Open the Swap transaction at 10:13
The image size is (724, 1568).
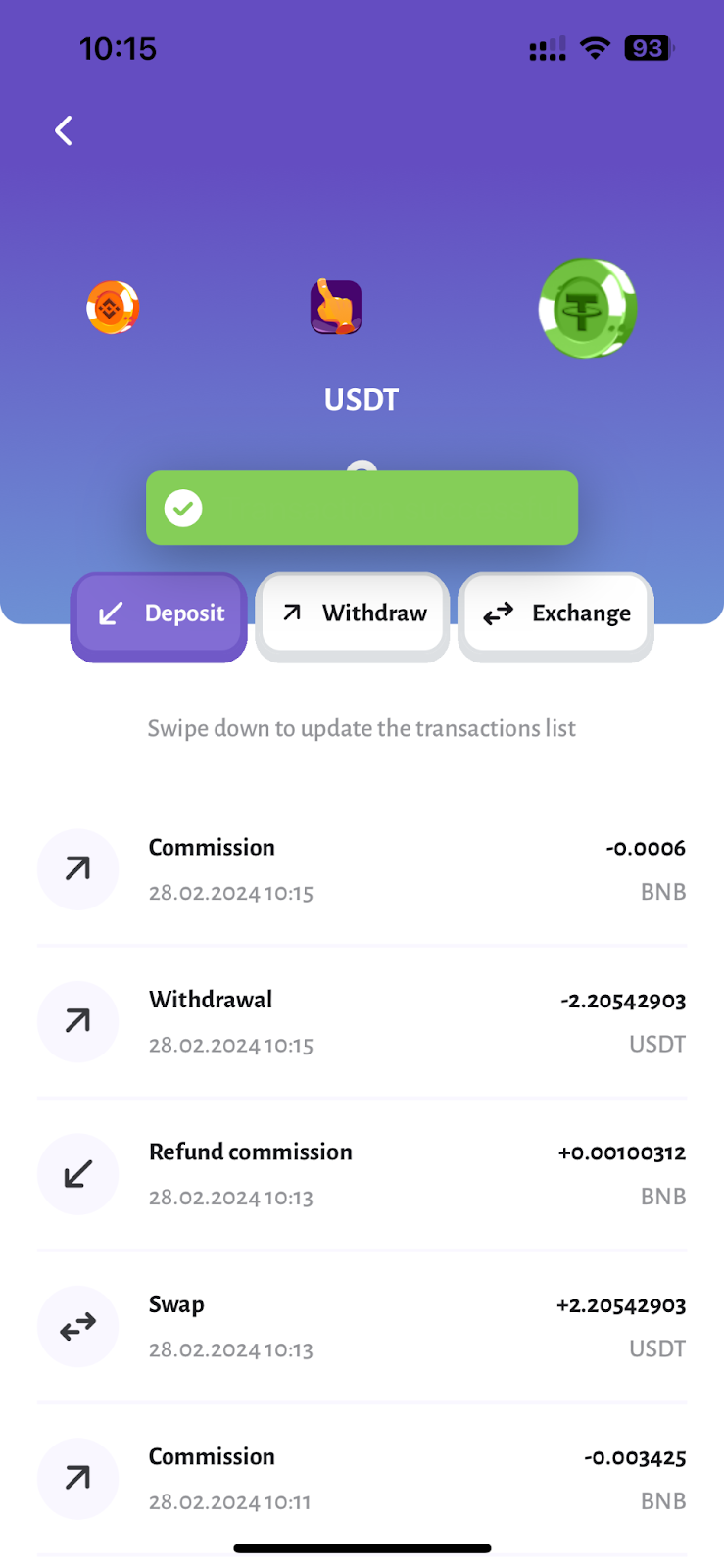pos(362,1326)
